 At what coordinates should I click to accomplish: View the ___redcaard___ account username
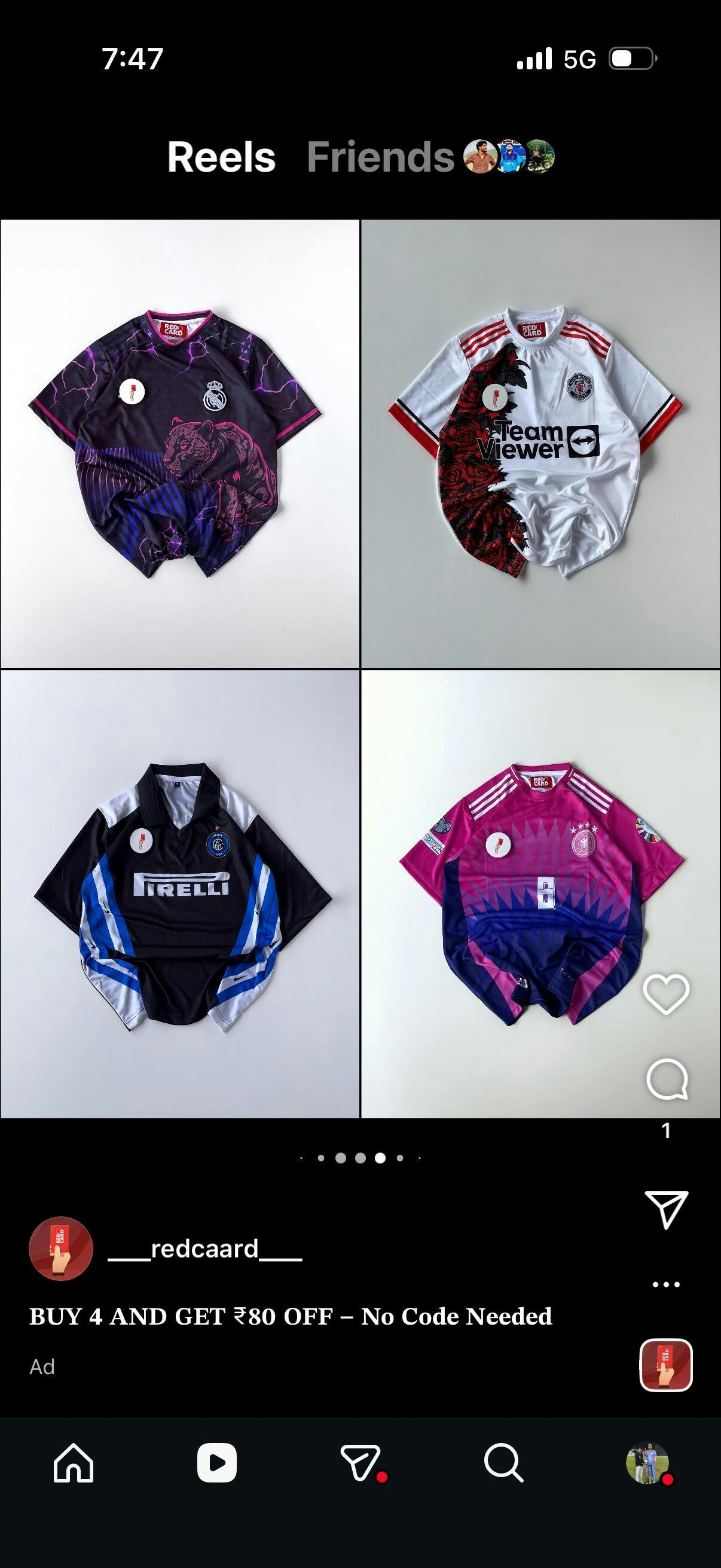pyautogui.click(x=205, y=1249)
